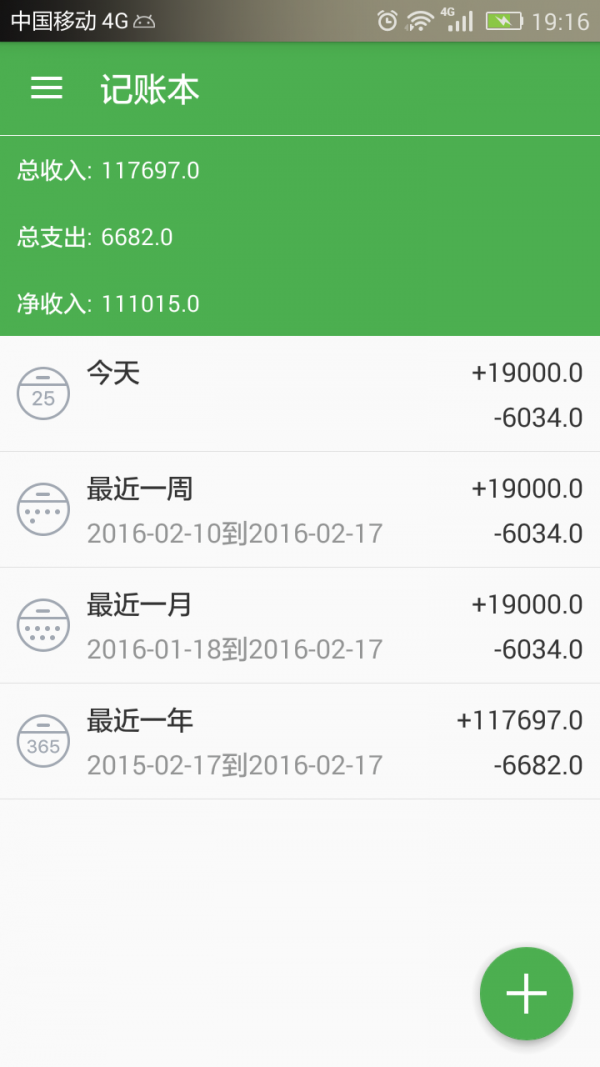Add a new record with the plus button
This screenshot has width=600, height=1067.
pos(527,993)
